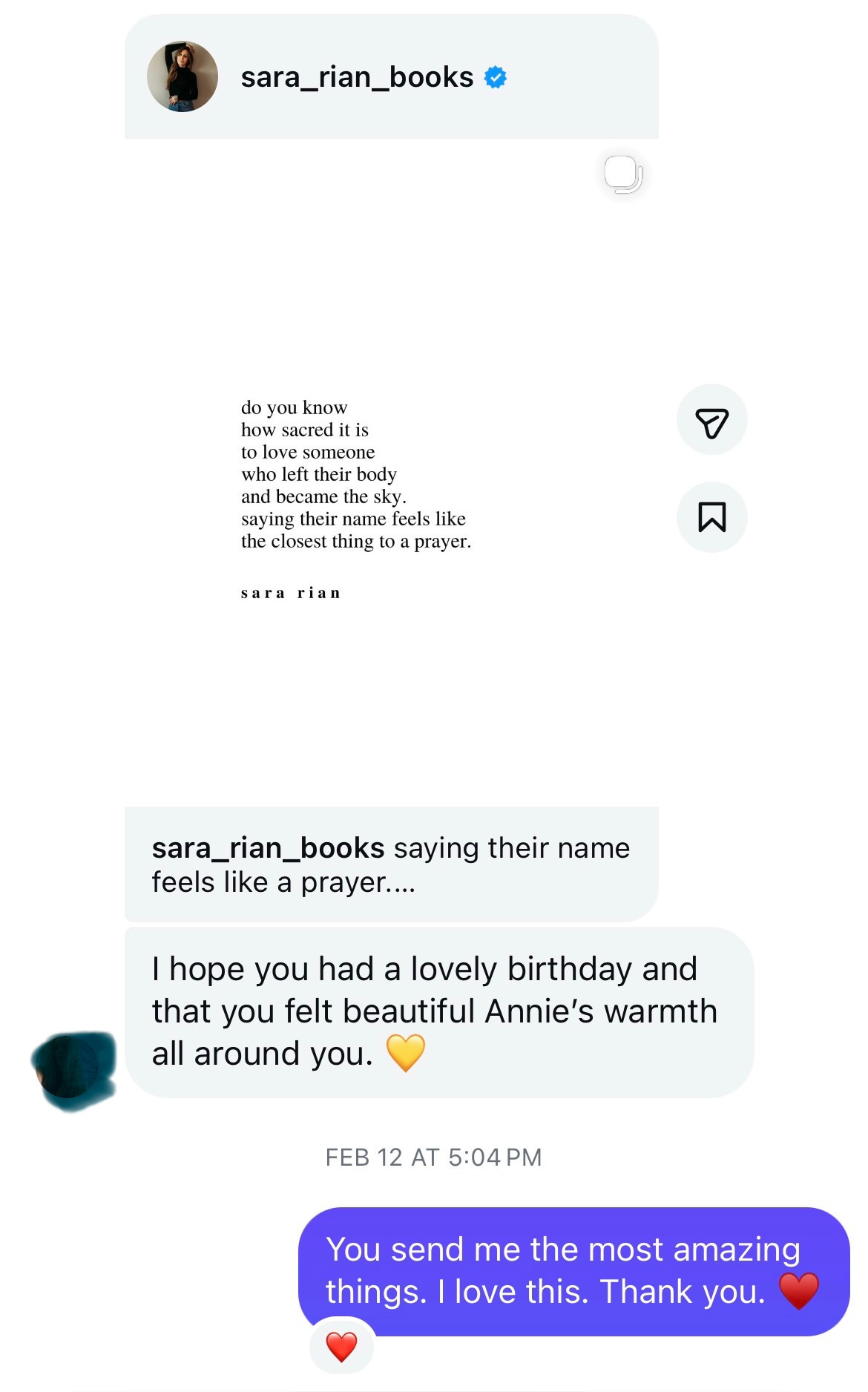Screen dimensions: 868x1392
Task: Open the sara_rian_books profile from the shared post
Action: [x=357, y=77]
